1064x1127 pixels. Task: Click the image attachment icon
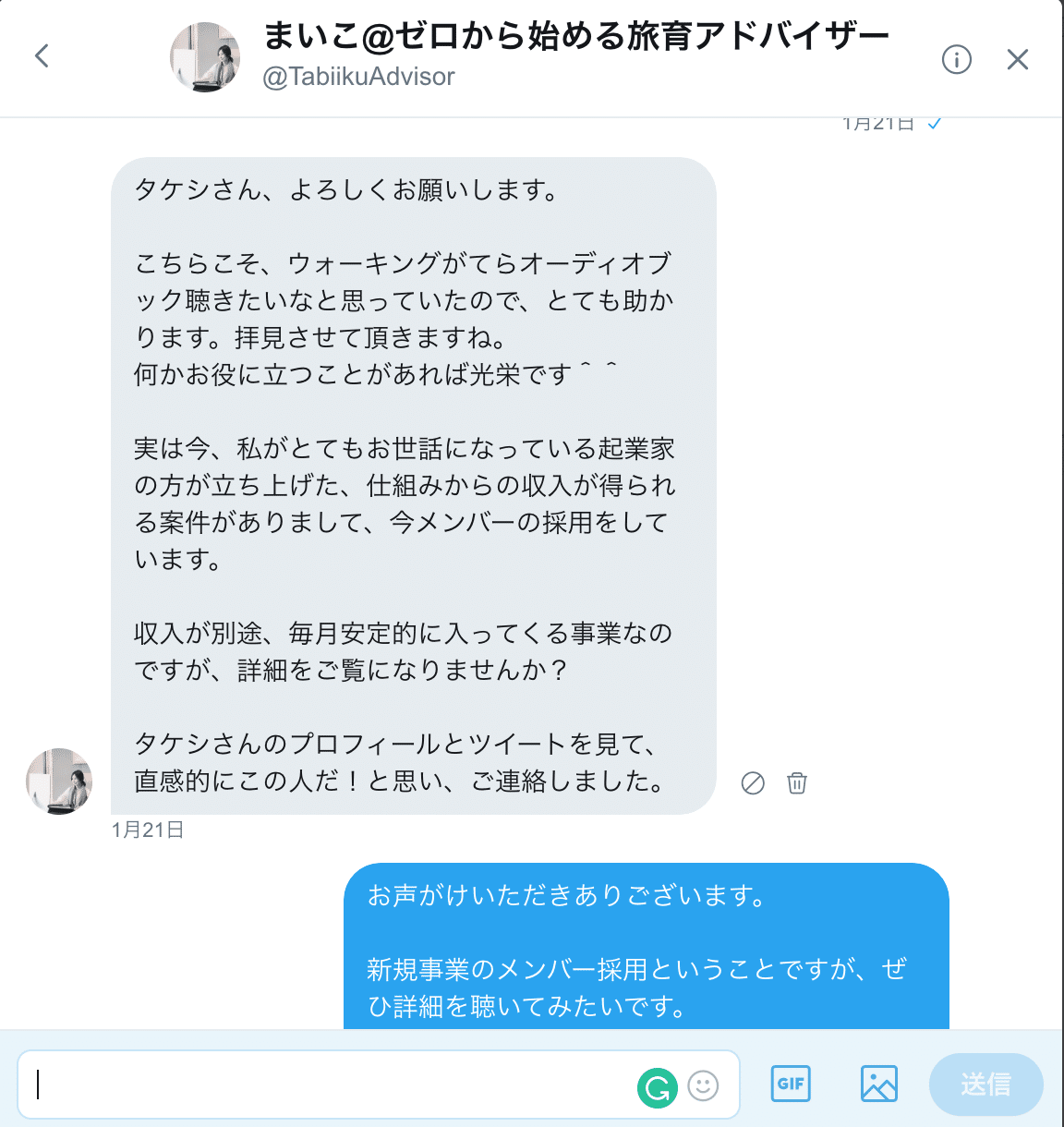click(x=878, y=1084)
